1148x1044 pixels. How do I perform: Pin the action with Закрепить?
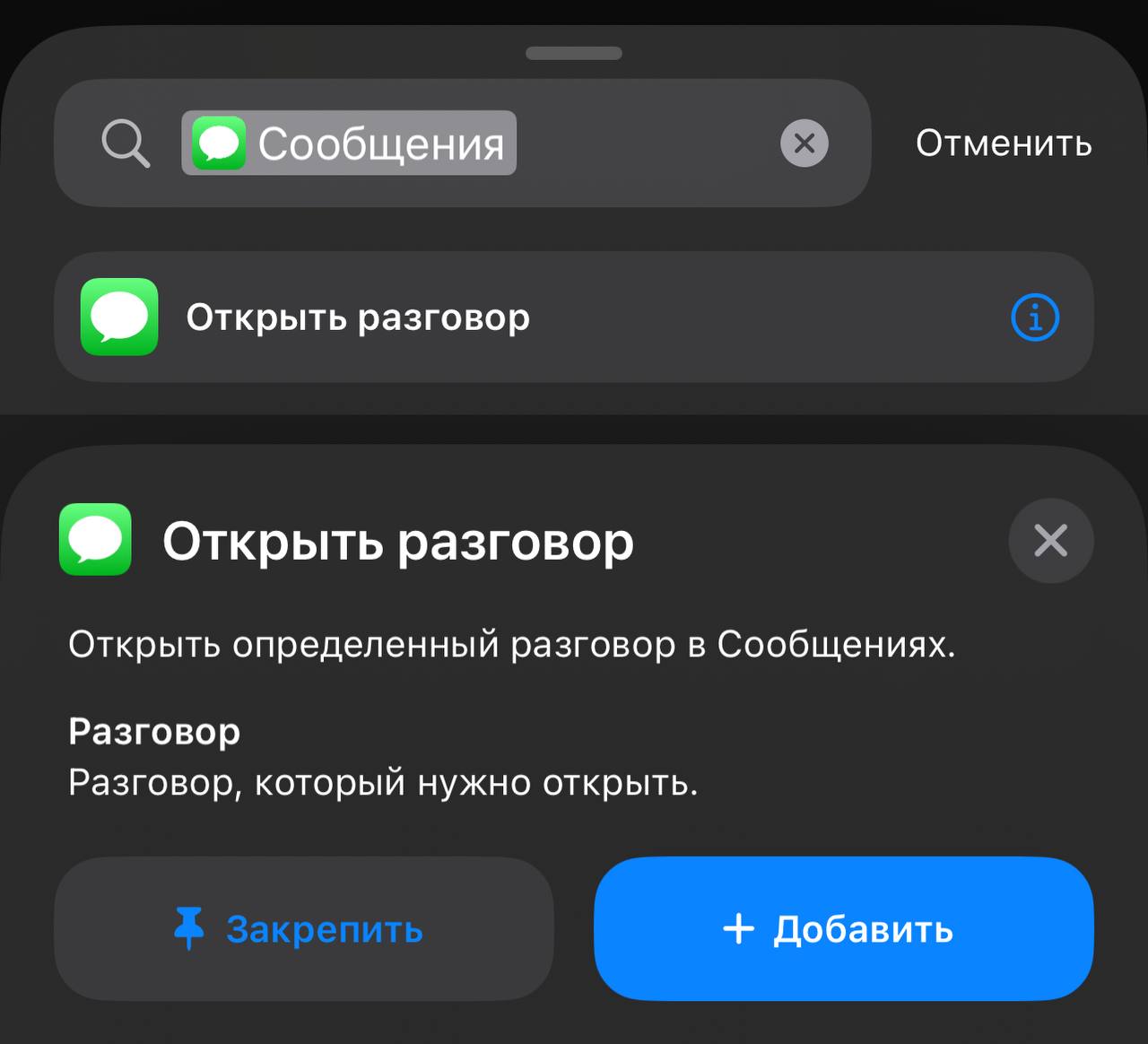click(x=303, y=929)
